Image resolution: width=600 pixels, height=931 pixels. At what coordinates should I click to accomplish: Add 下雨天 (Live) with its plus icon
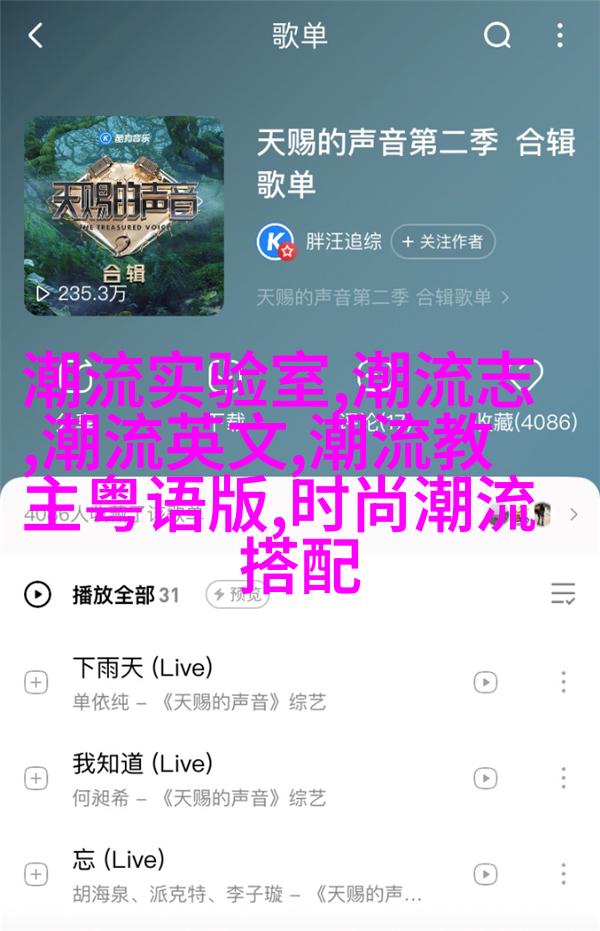pyautogui.click(x=36, y=683)
